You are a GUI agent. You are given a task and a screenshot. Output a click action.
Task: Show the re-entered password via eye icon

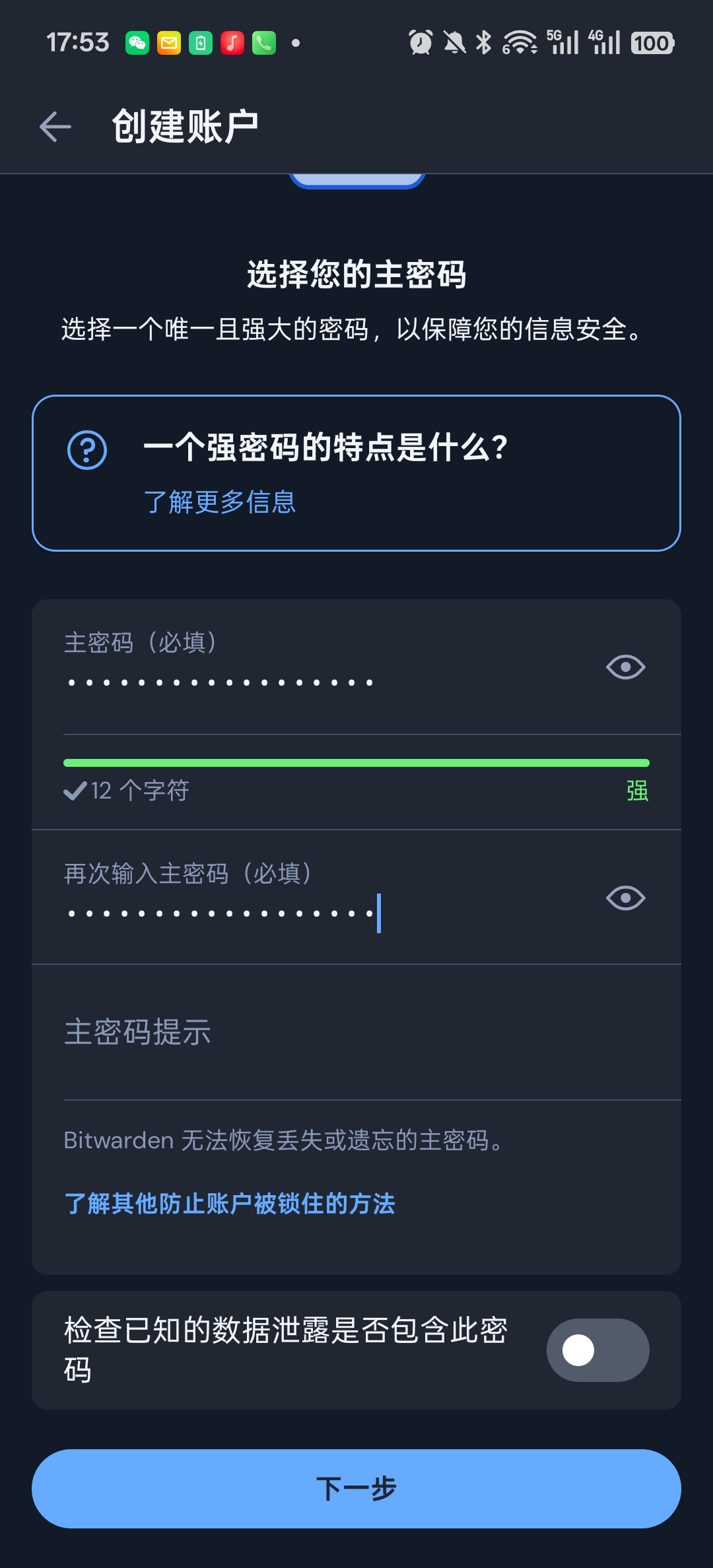pos(625,898)
